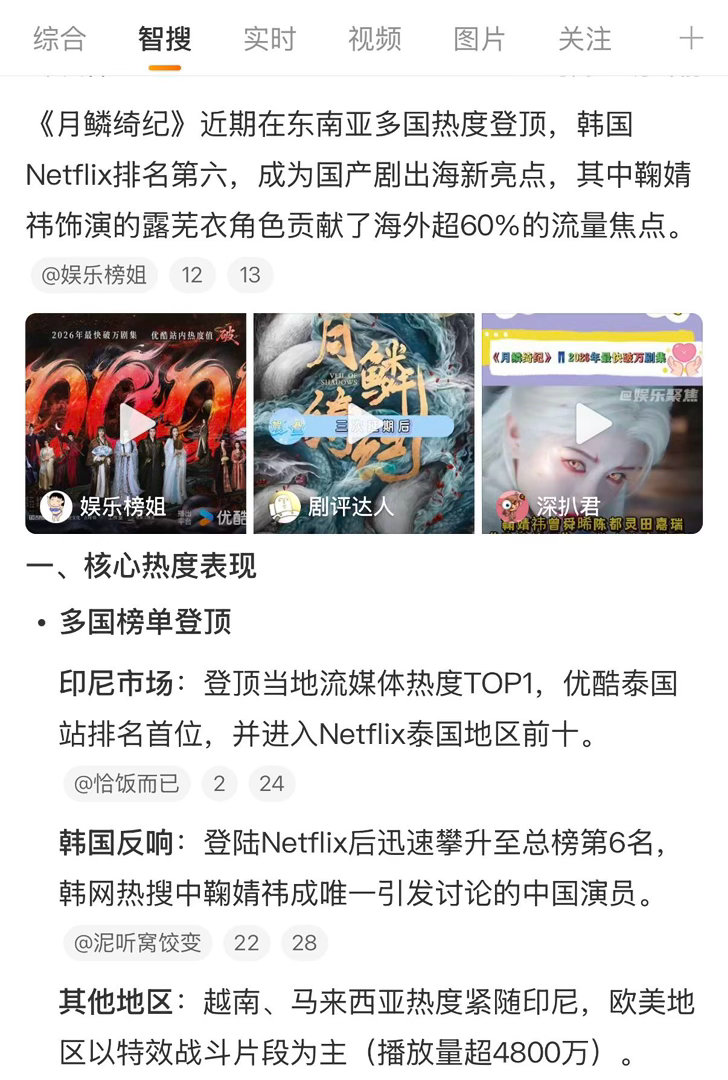
Task: Open the 视频 tab
Action: coord(375,39)
